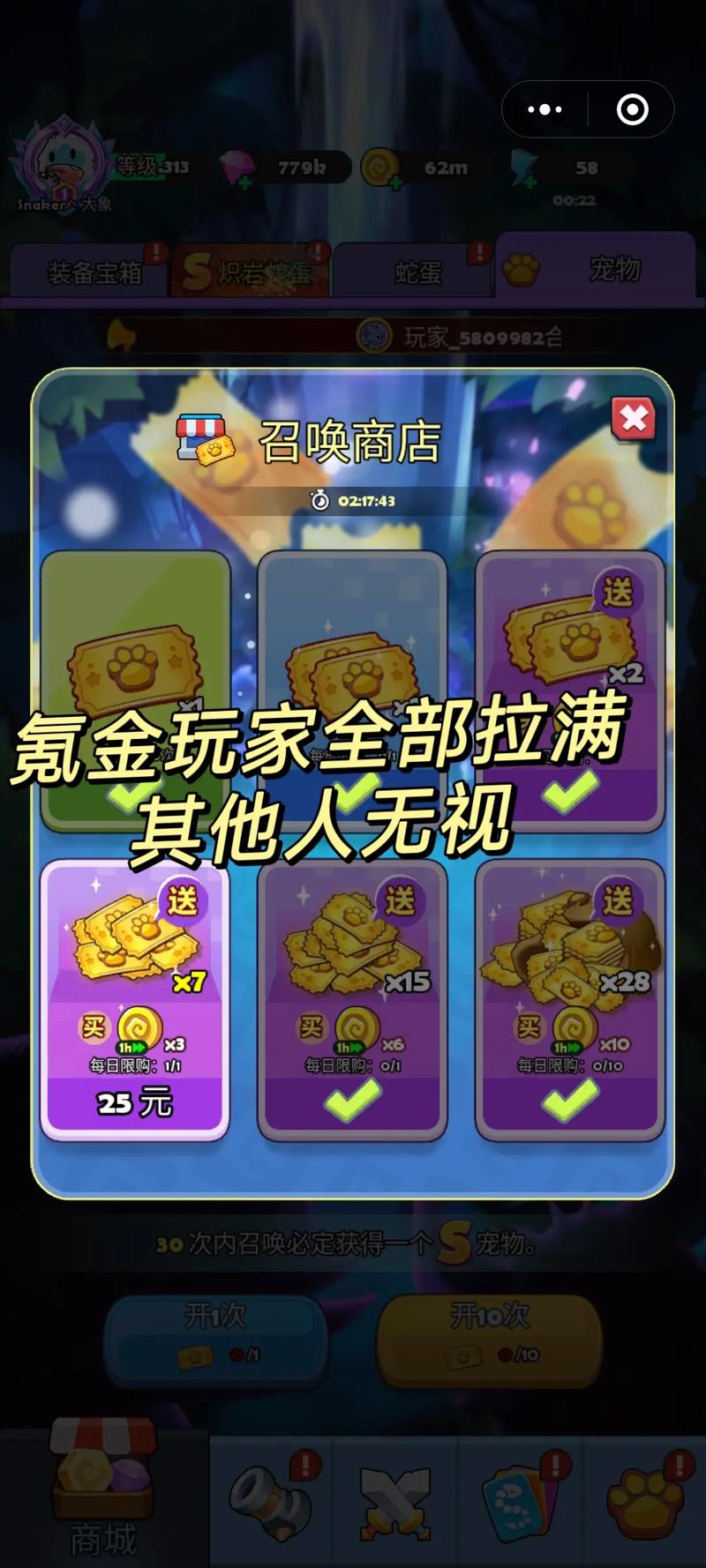Buy the x7 ticket pack for 25 元
The width and height of the screenshot is (706, 1568).
(x=134, y=1102)
